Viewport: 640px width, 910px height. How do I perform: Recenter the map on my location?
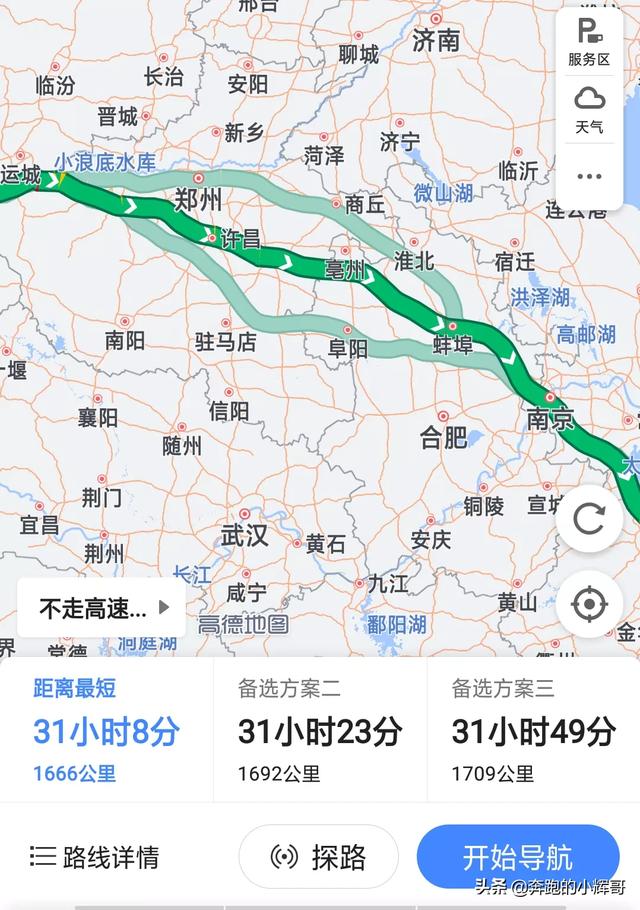(589, 604)
